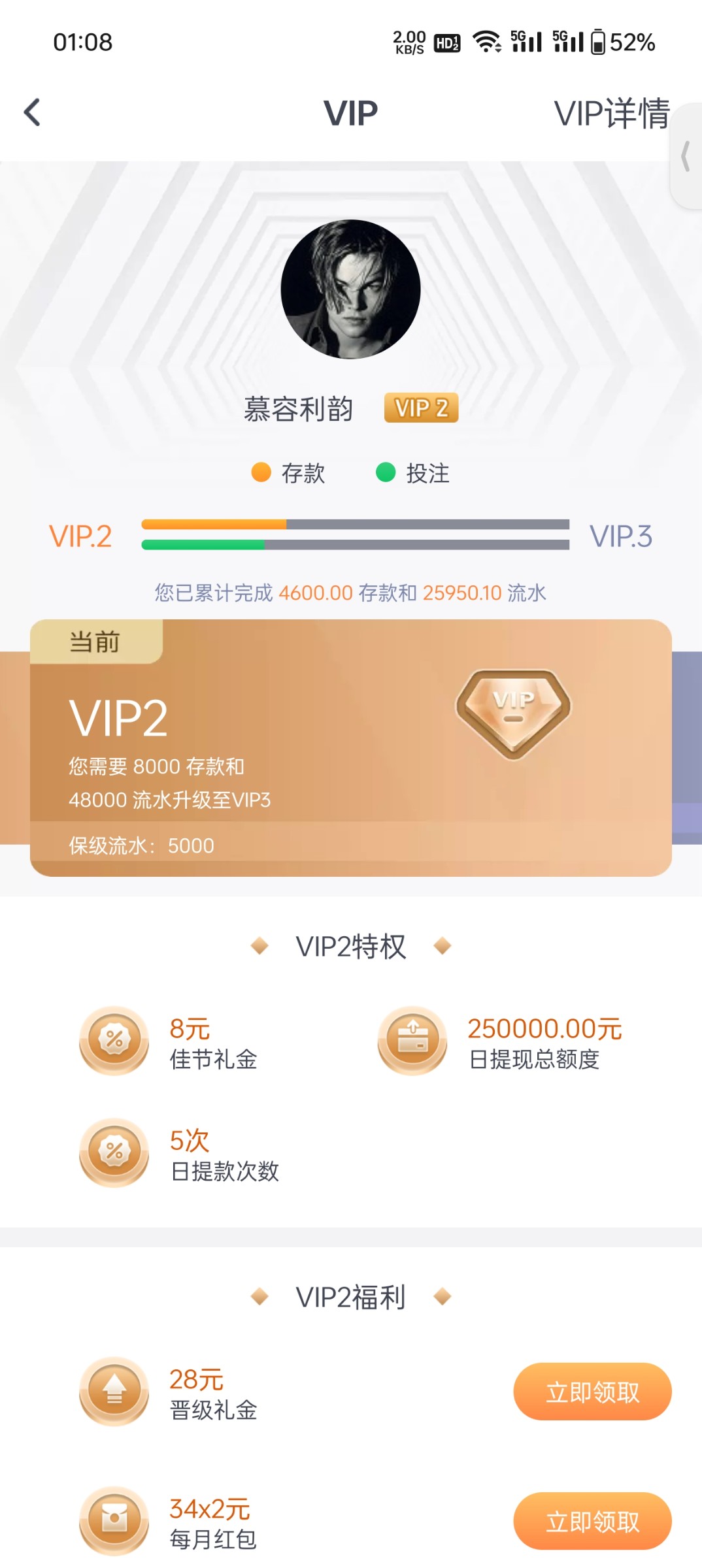Open the profile avatar picture
The height and width of the screenshot is (1568, 702).
click(x=350, y=289)
